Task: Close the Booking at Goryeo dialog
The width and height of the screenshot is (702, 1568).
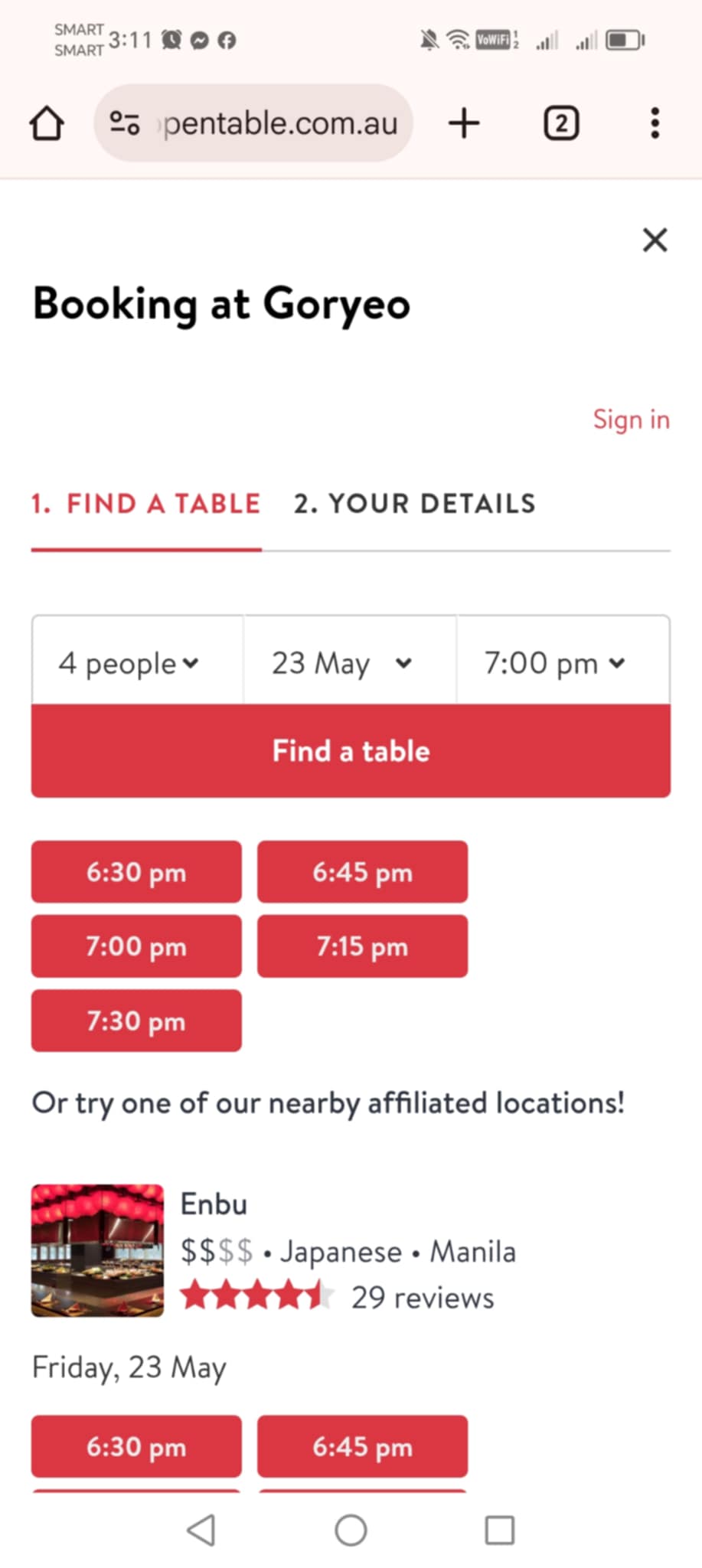Action: click(x=655, y=240)
